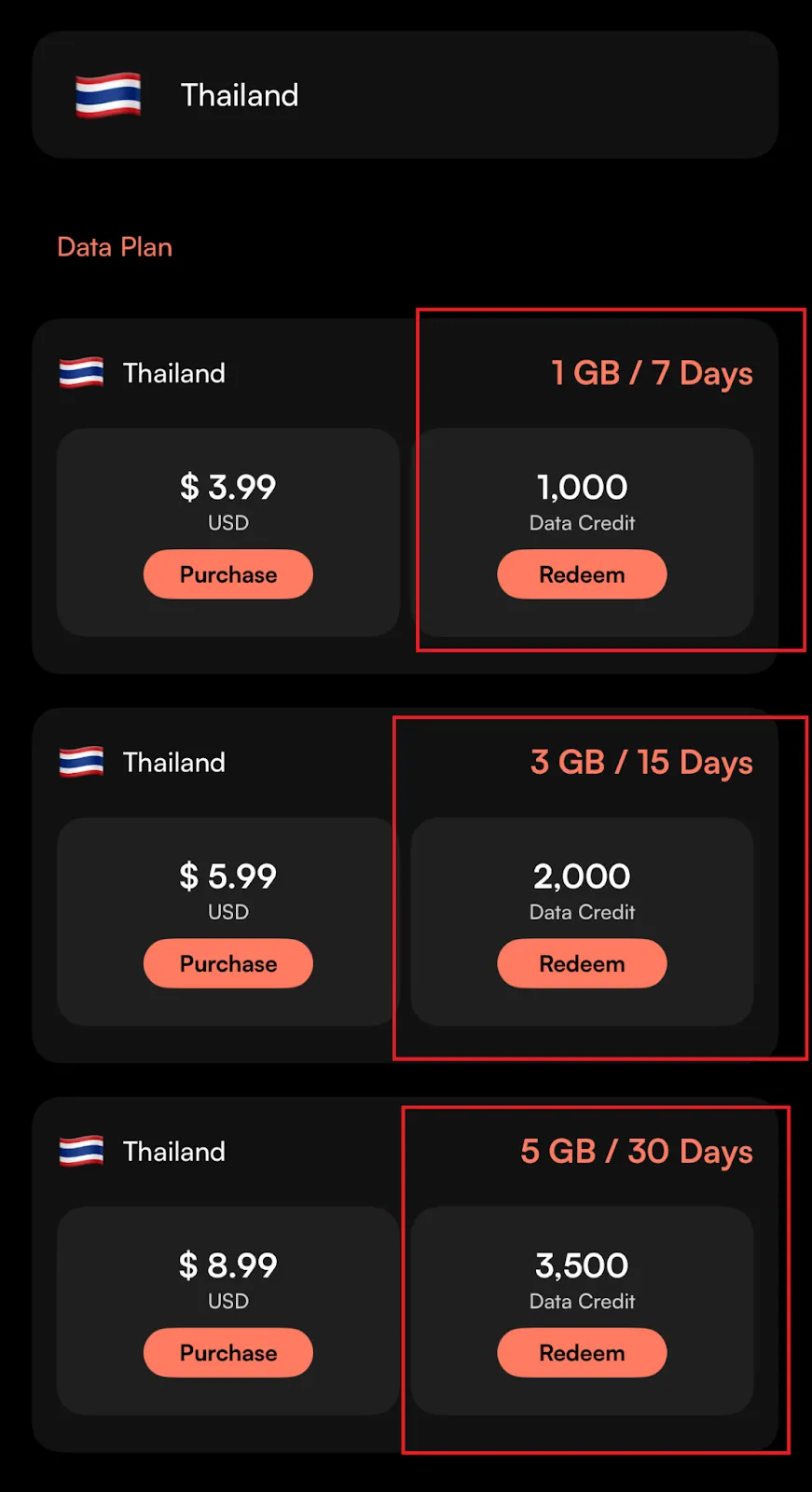Buy the 3 GB plan for $5.99
The width and height of the screenshot is (812, 1492).
[x=228, y=963]
